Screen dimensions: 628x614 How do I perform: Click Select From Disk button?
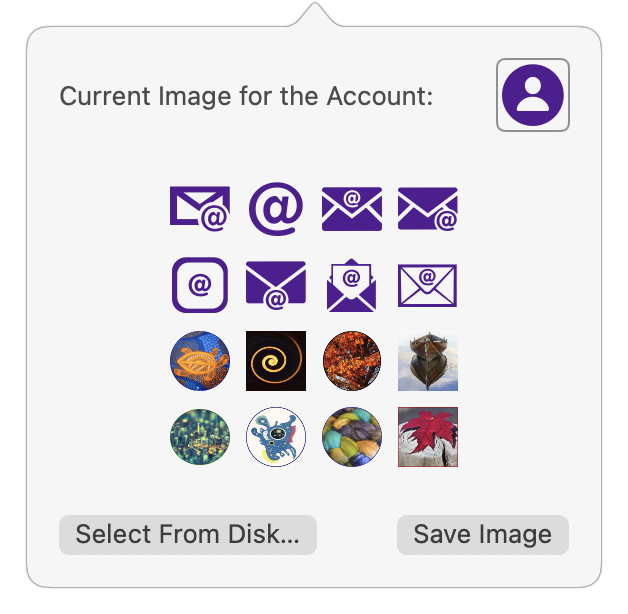[188, 534]
